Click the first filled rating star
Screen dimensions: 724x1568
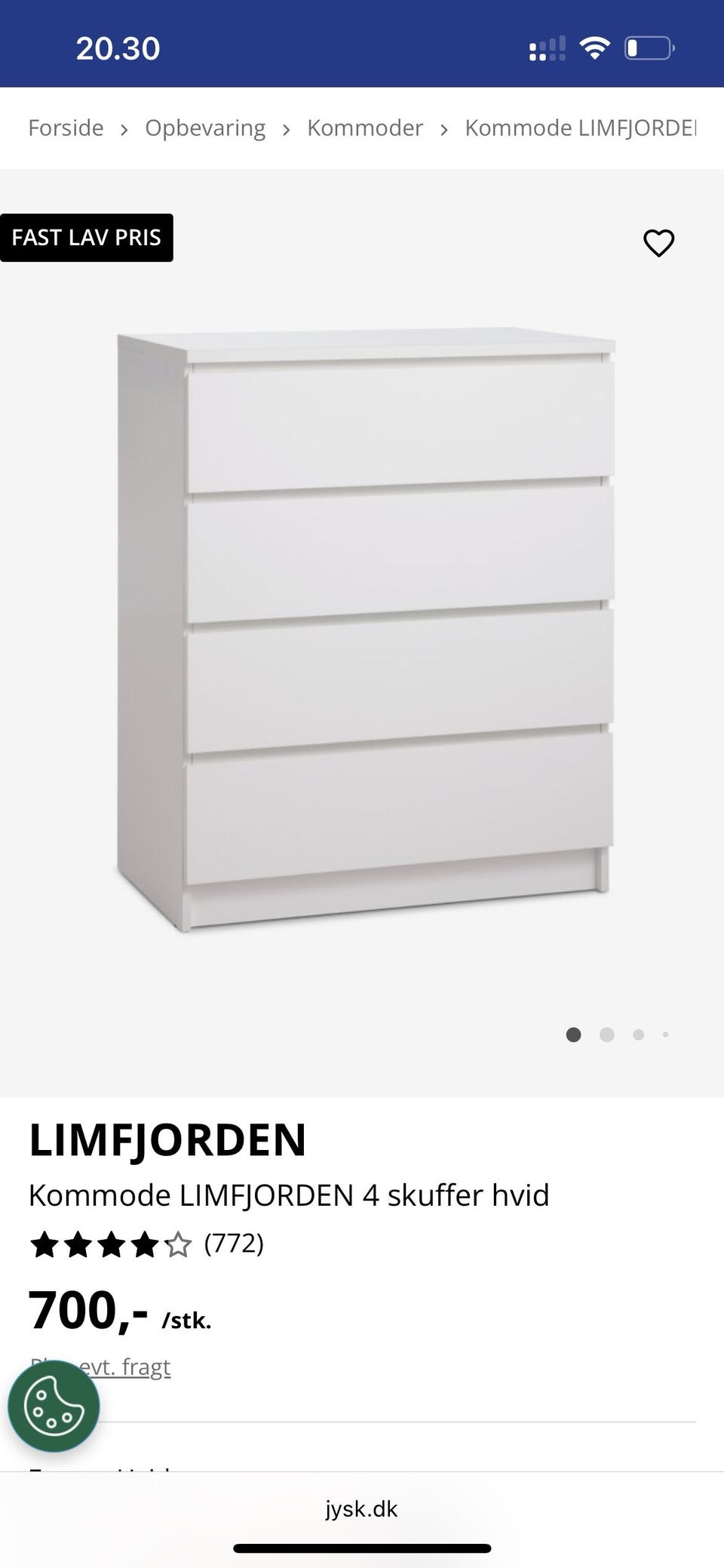[x=44, y=1245]
